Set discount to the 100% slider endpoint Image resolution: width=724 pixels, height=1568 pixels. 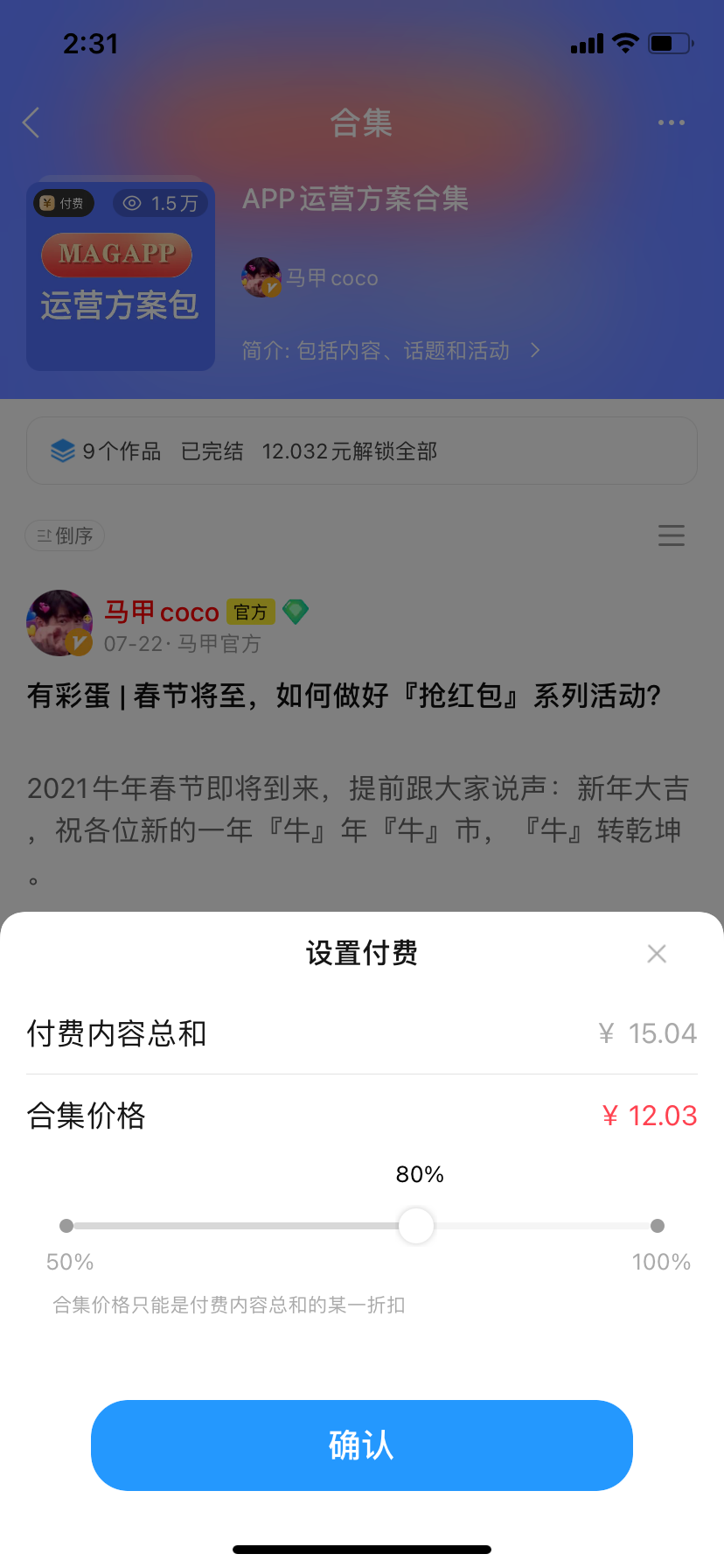658,1226
